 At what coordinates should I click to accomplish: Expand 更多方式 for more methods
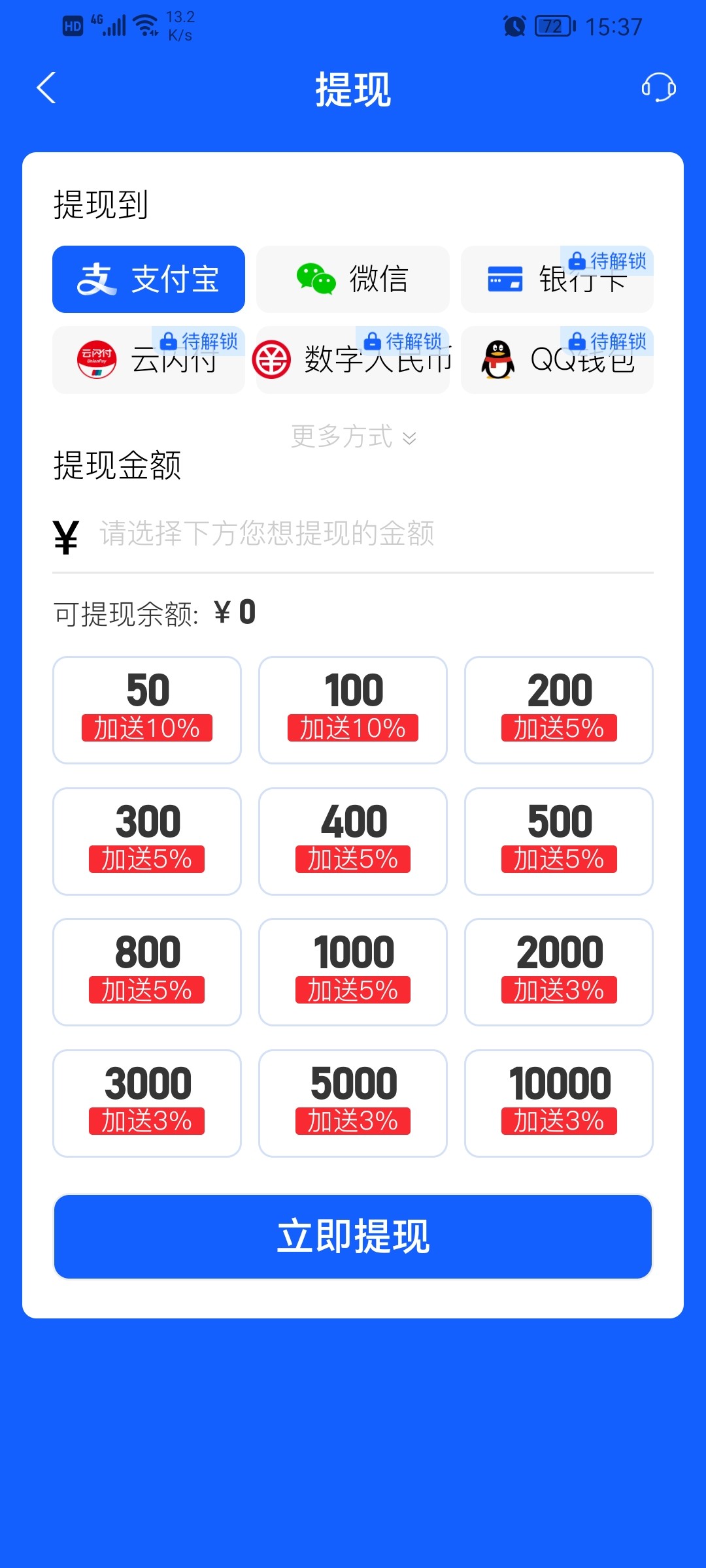tap(353, 436)
